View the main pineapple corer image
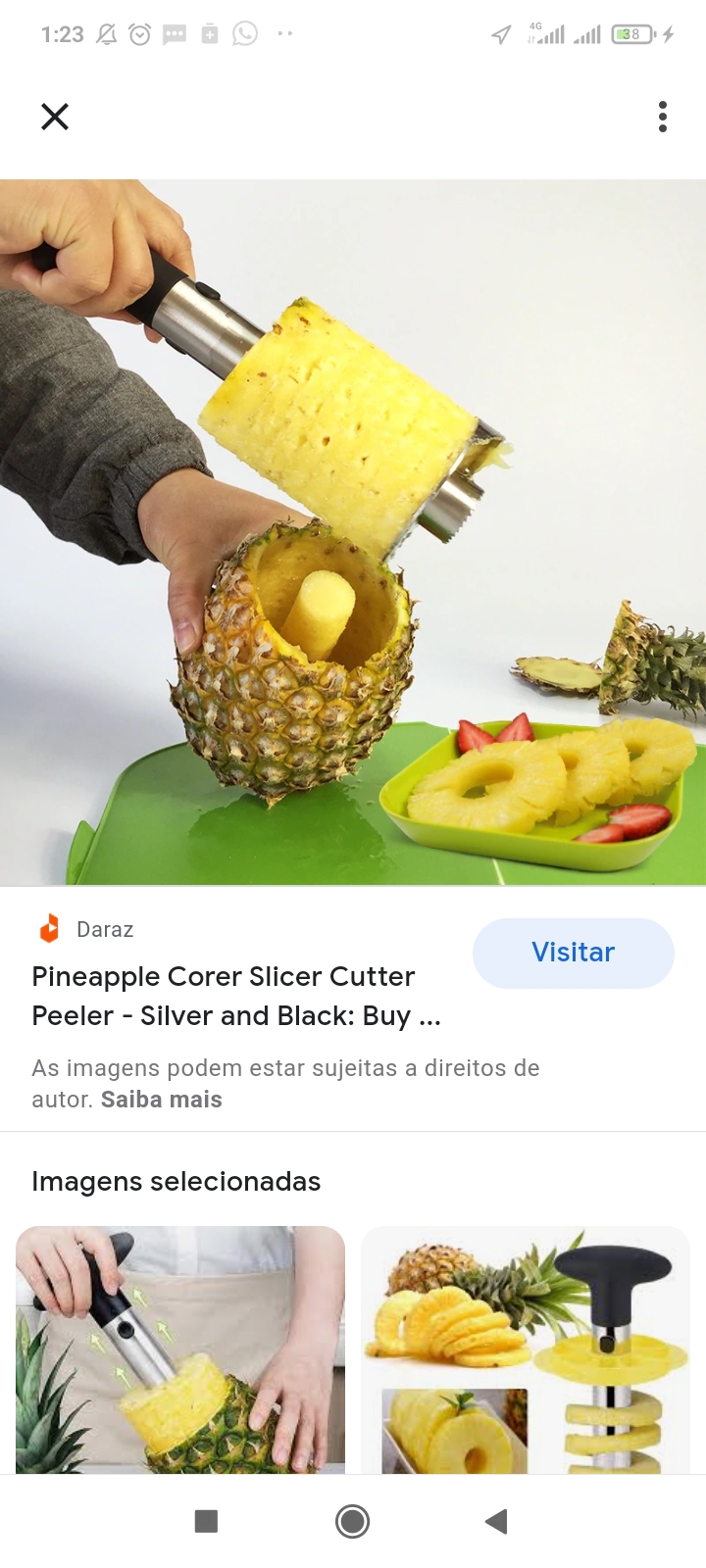 coord(353,532)
